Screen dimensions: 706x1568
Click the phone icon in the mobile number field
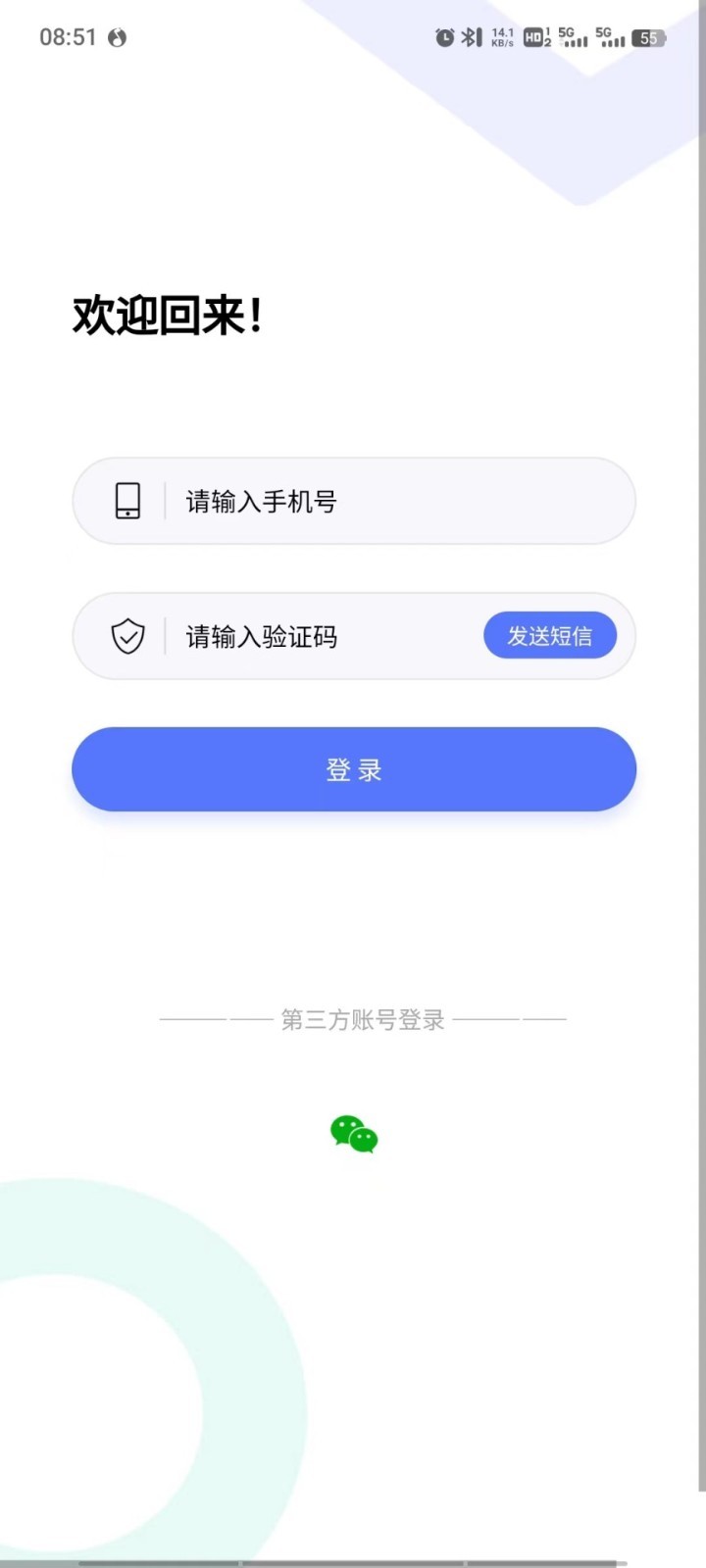click(126, 501)
